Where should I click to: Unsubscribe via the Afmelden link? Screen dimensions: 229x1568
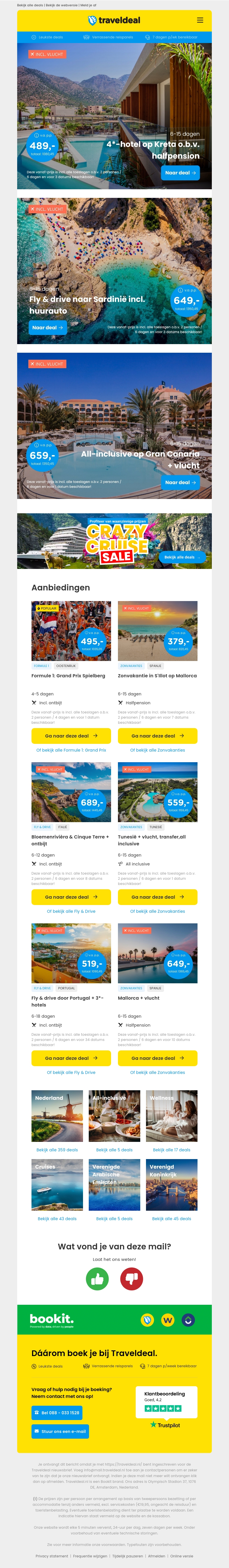pos(157,1556)
